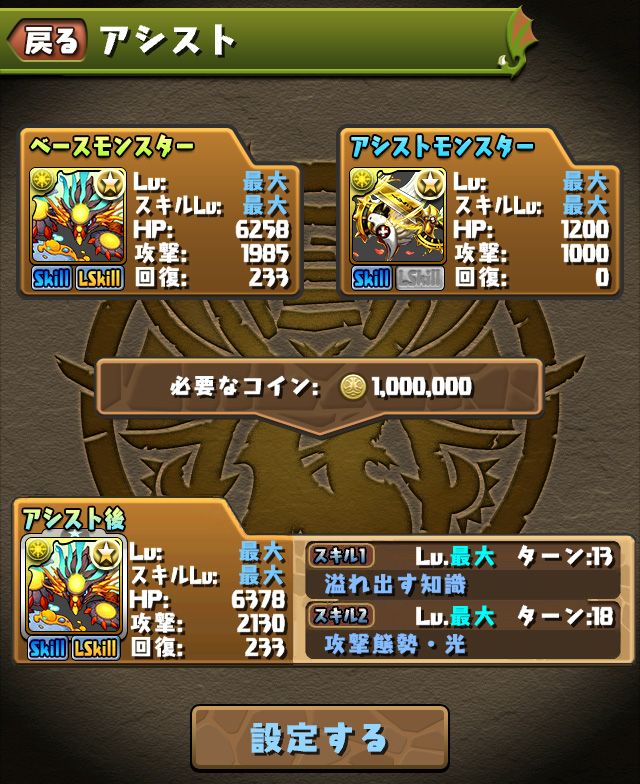Open the base monster icon

[x=77, y=215]
